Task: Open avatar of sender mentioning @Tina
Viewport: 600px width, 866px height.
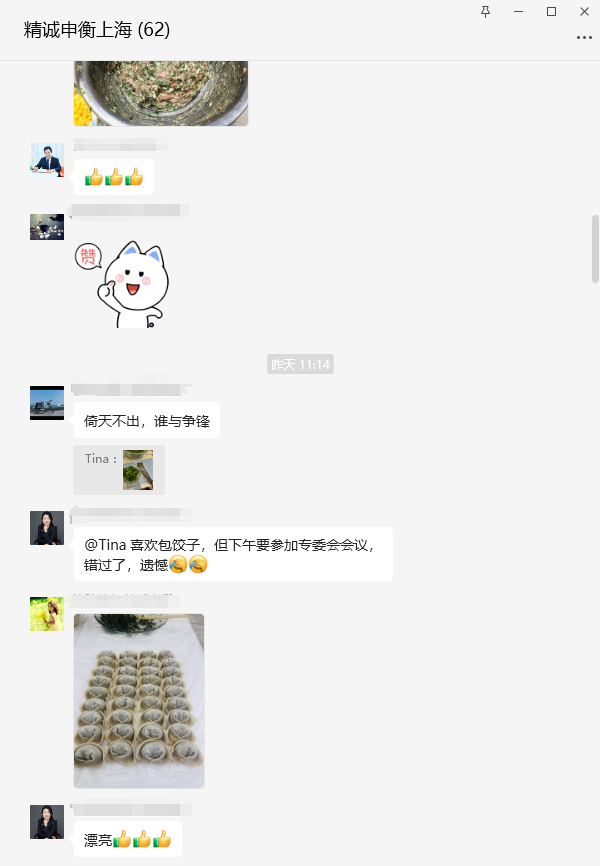Action: [x=47, y=527]
